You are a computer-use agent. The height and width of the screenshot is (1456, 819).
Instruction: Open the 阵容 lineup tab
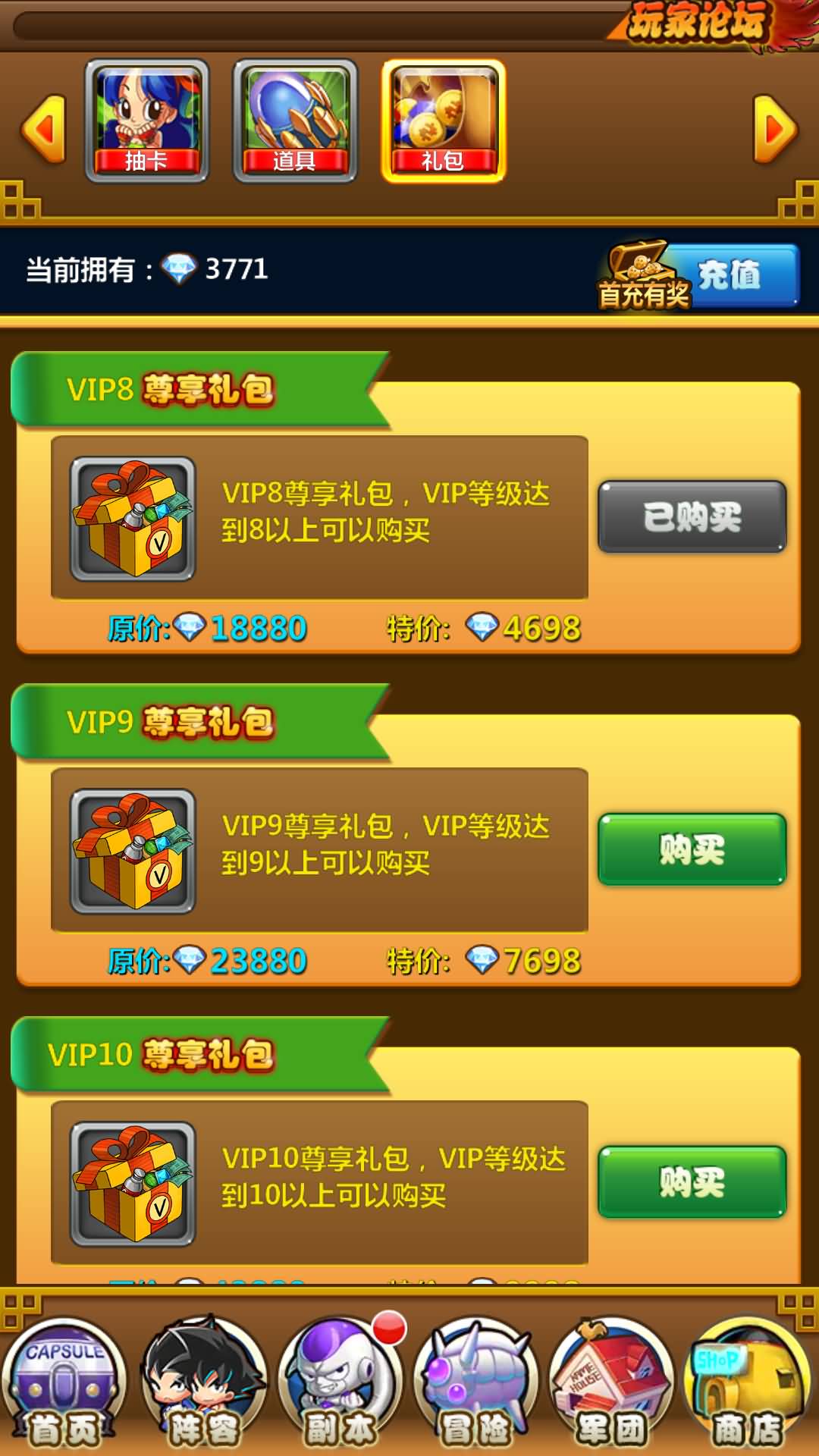point(203,1384)
